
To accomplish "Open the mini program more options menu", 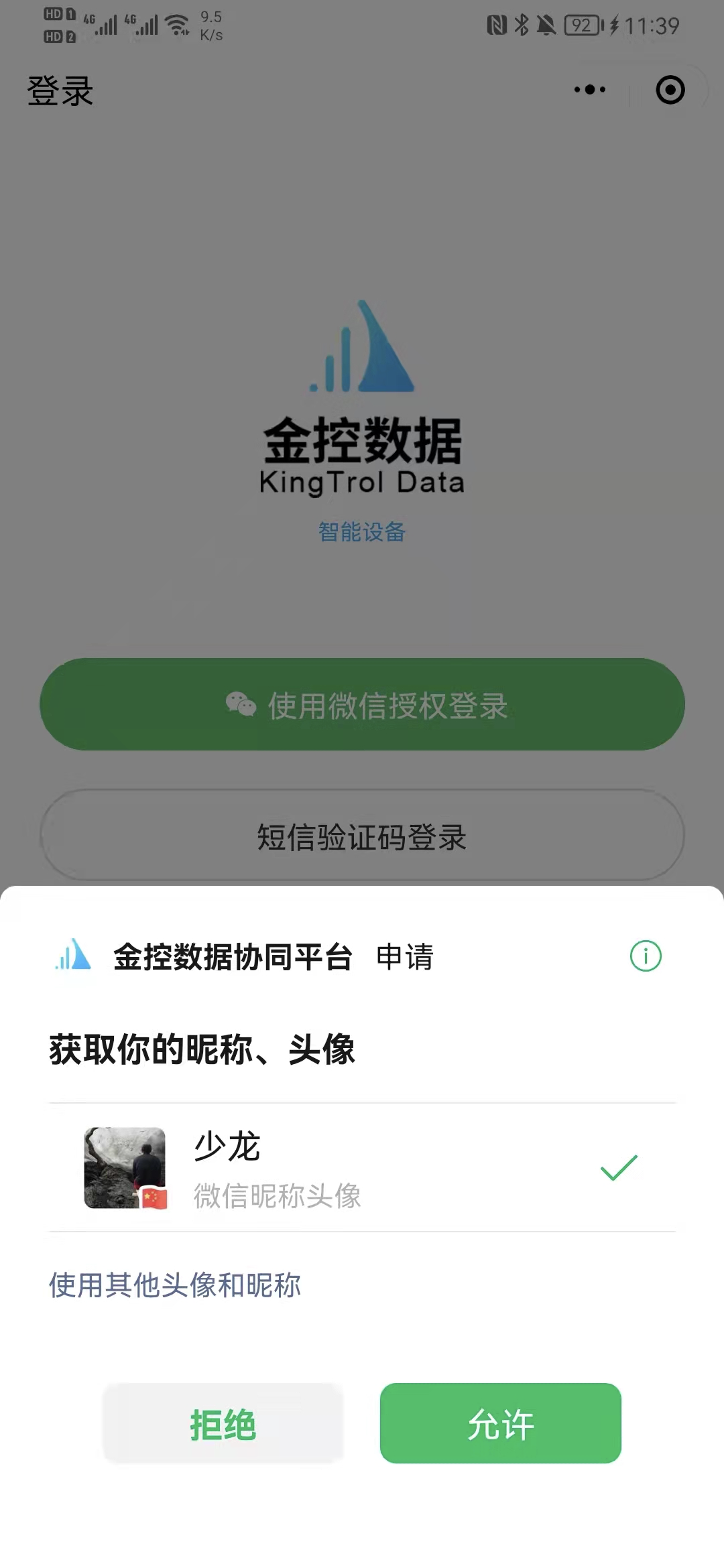I will point(590,90).
